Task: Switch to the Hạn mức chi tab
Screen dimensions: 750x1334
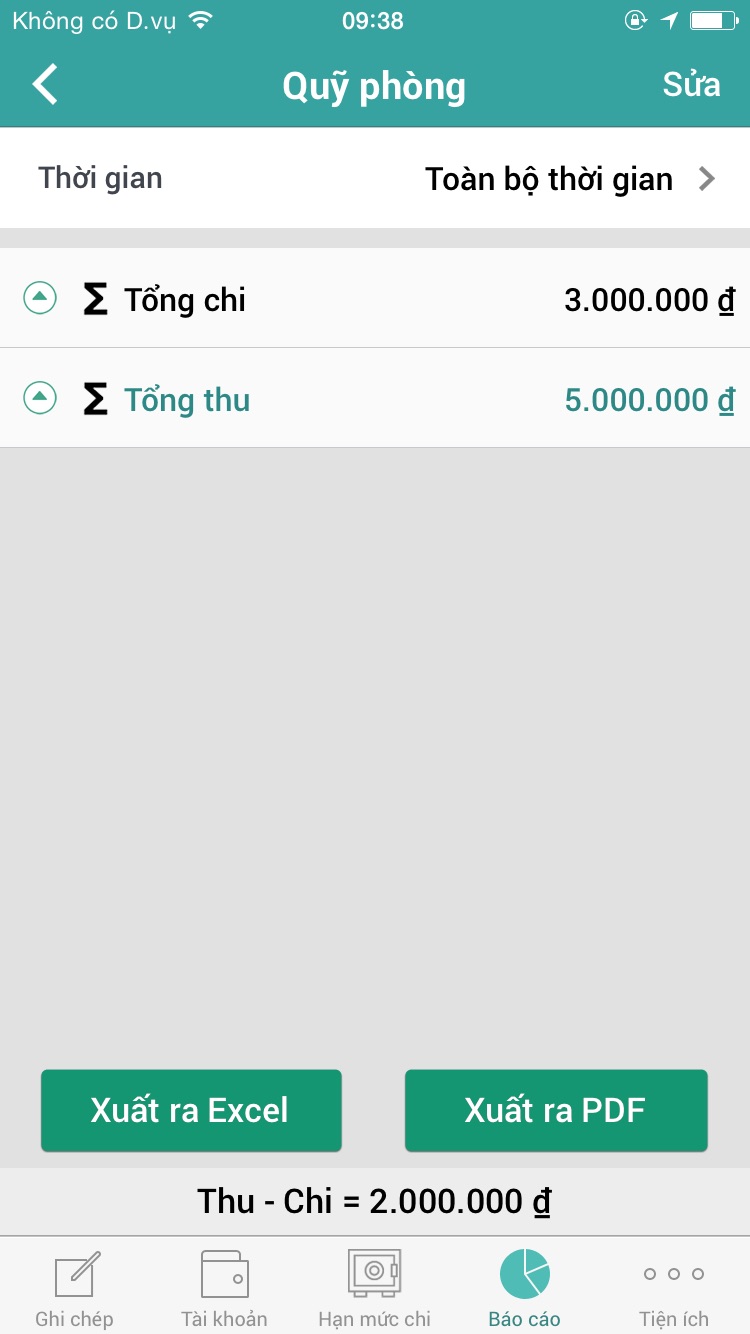Action: 374,1288
